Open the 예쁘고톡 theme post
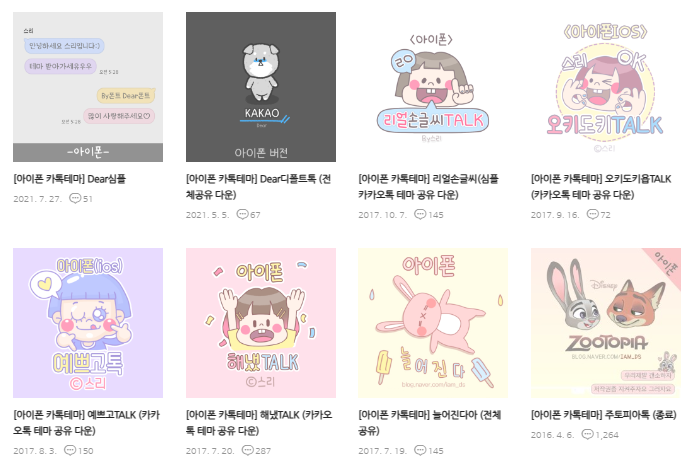Viewport: 688px width, 467px height. click(x=88, y=323)
